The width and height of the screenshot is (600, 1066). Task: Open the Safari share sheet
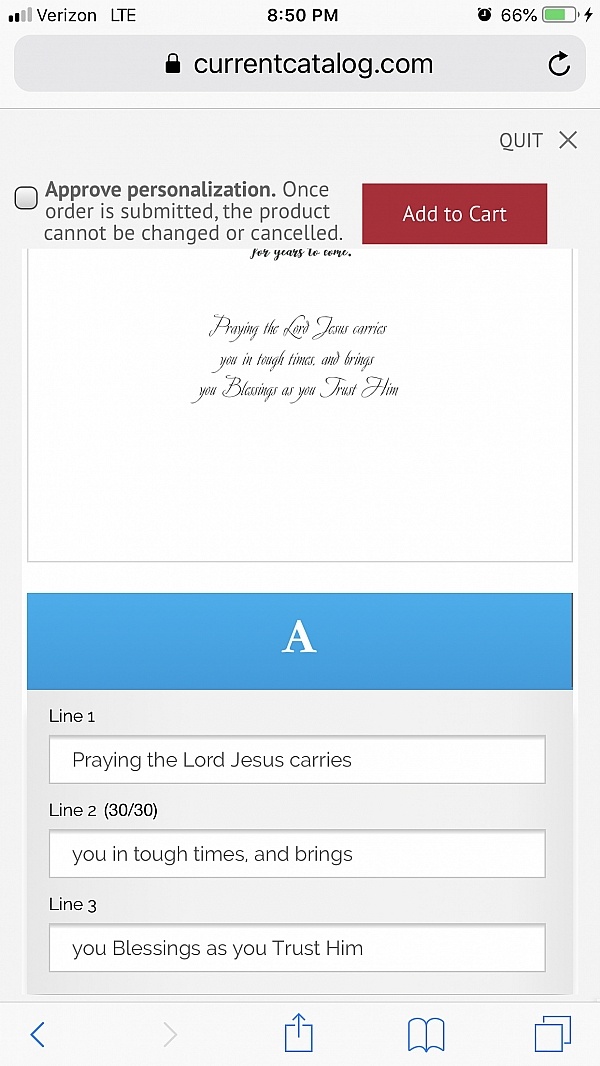(x=298, y=1032)
